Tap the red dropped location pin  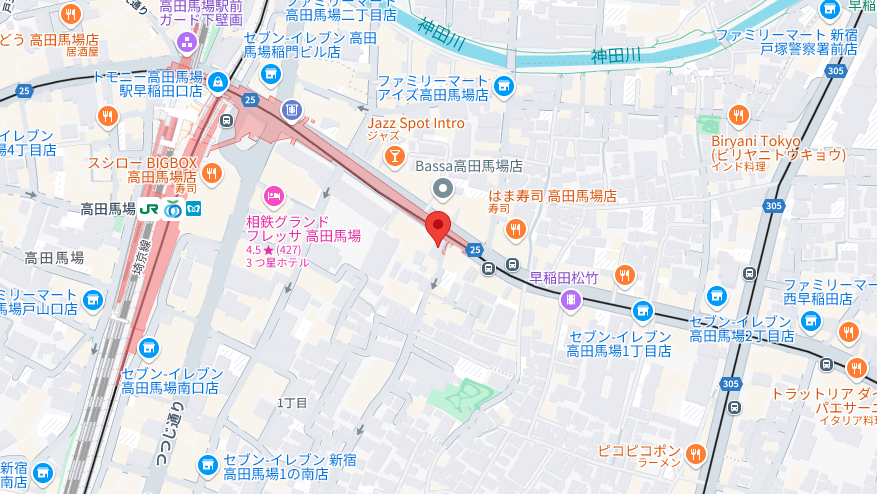(x=437, y=226)
